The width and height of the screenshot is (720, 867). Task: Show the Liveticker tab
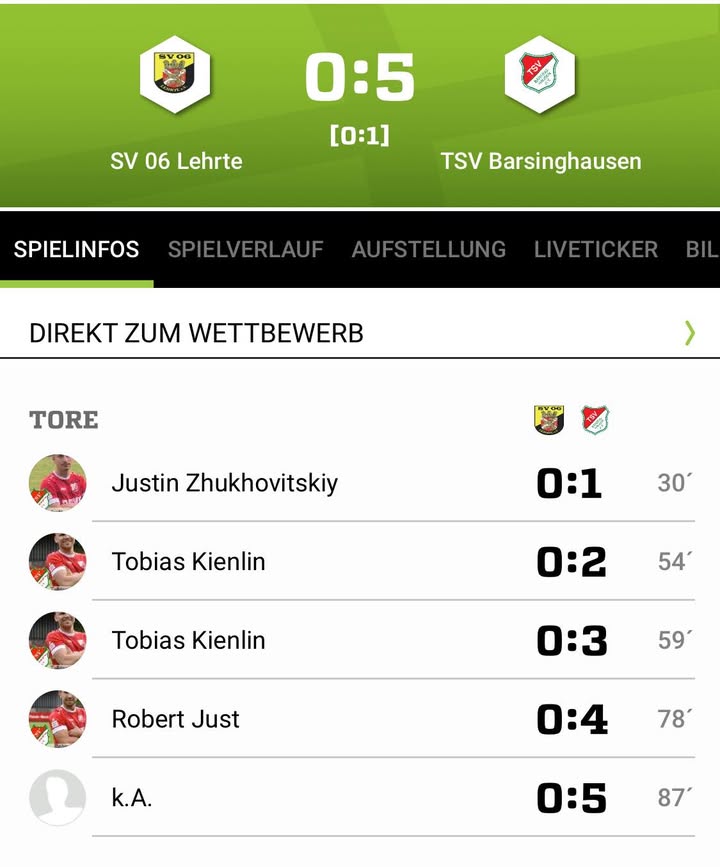[595, 249]
